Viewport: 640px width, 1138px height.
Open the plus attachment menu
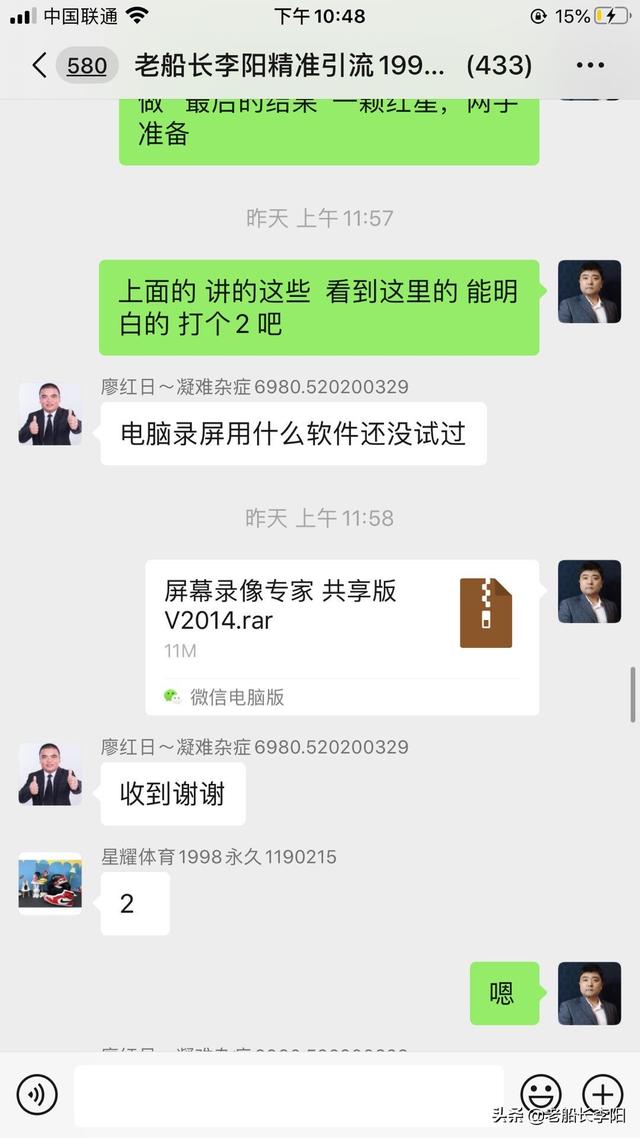tap(604, 1094)
